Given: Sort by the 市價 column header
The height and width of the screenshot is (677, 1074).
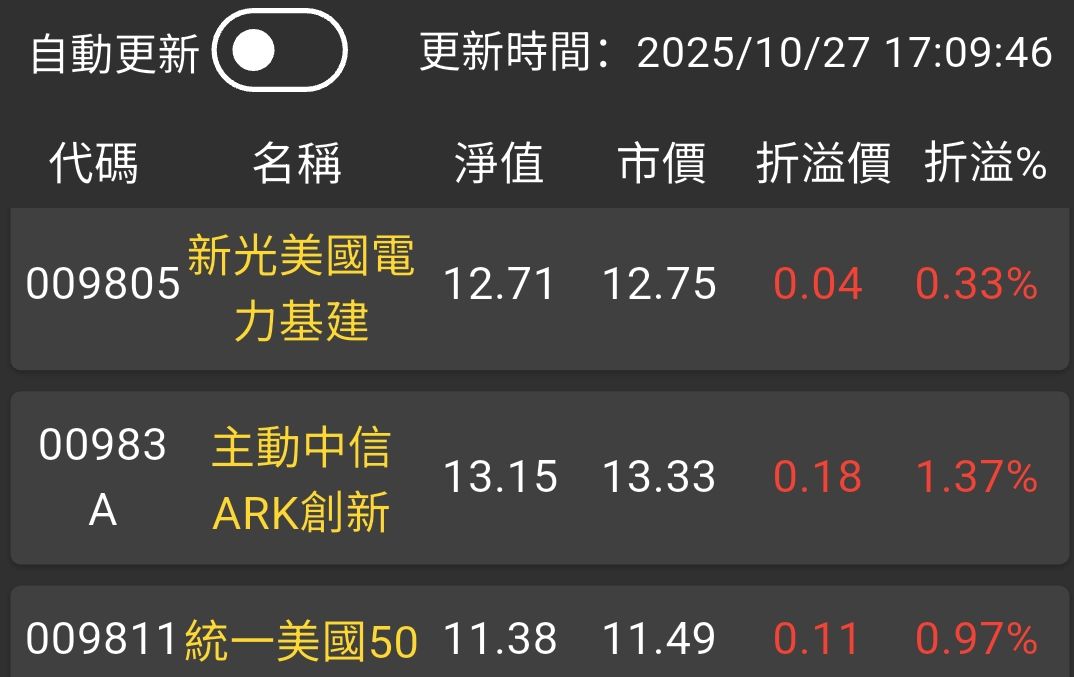Looking at the screenshot, I should click(x=661, y=163).
